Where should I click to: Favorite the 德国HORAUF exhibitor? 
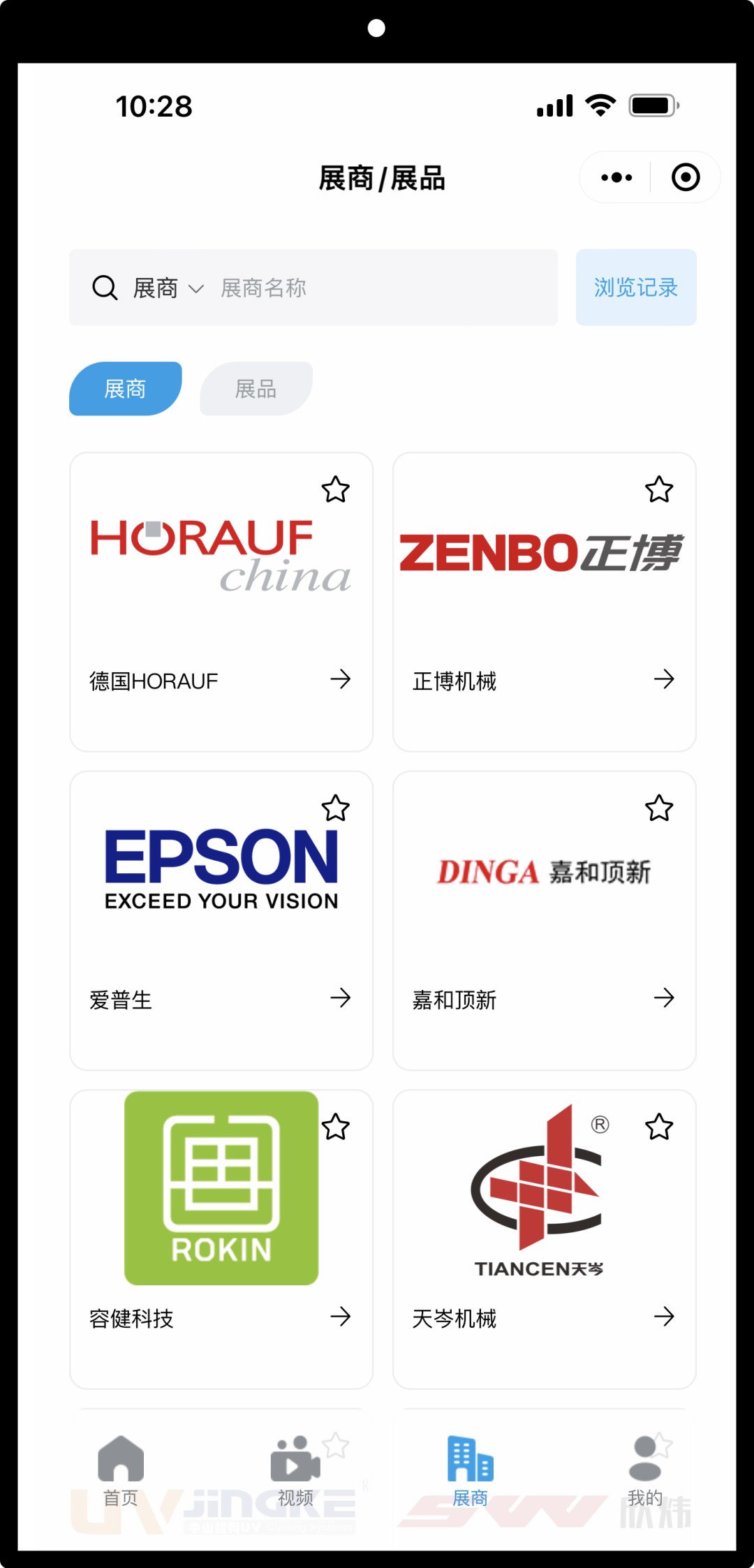[x=335, y=489]
